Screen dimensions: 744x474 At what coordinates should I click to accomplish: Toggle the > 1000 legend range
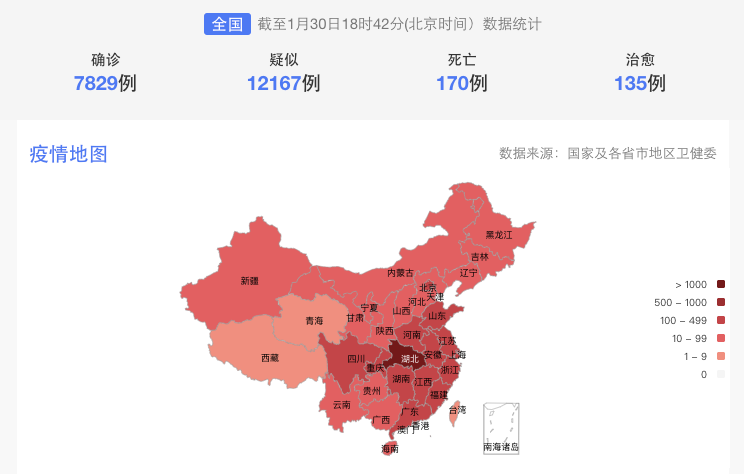pyautogui.click(x=720, y=284)
